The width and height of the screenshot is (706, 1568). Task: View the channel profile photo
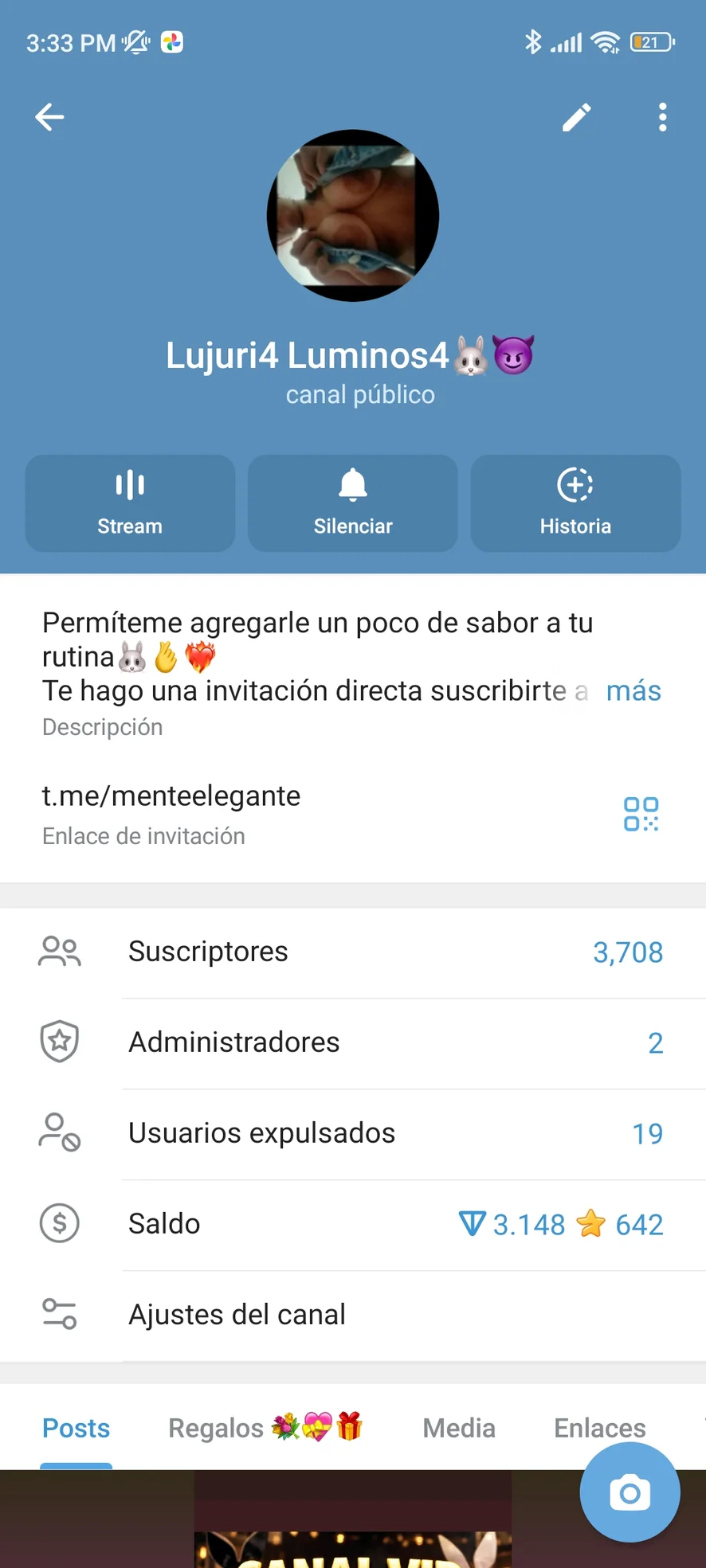tap(353, 216)
